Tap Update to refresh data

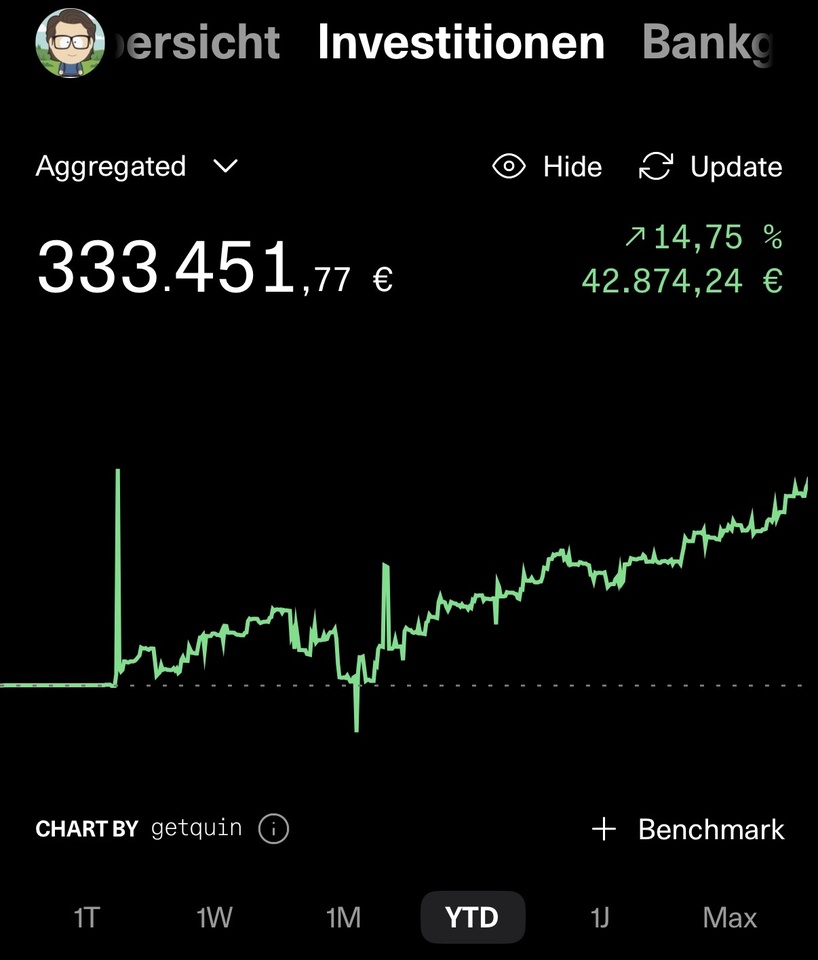tap(710, 167)
